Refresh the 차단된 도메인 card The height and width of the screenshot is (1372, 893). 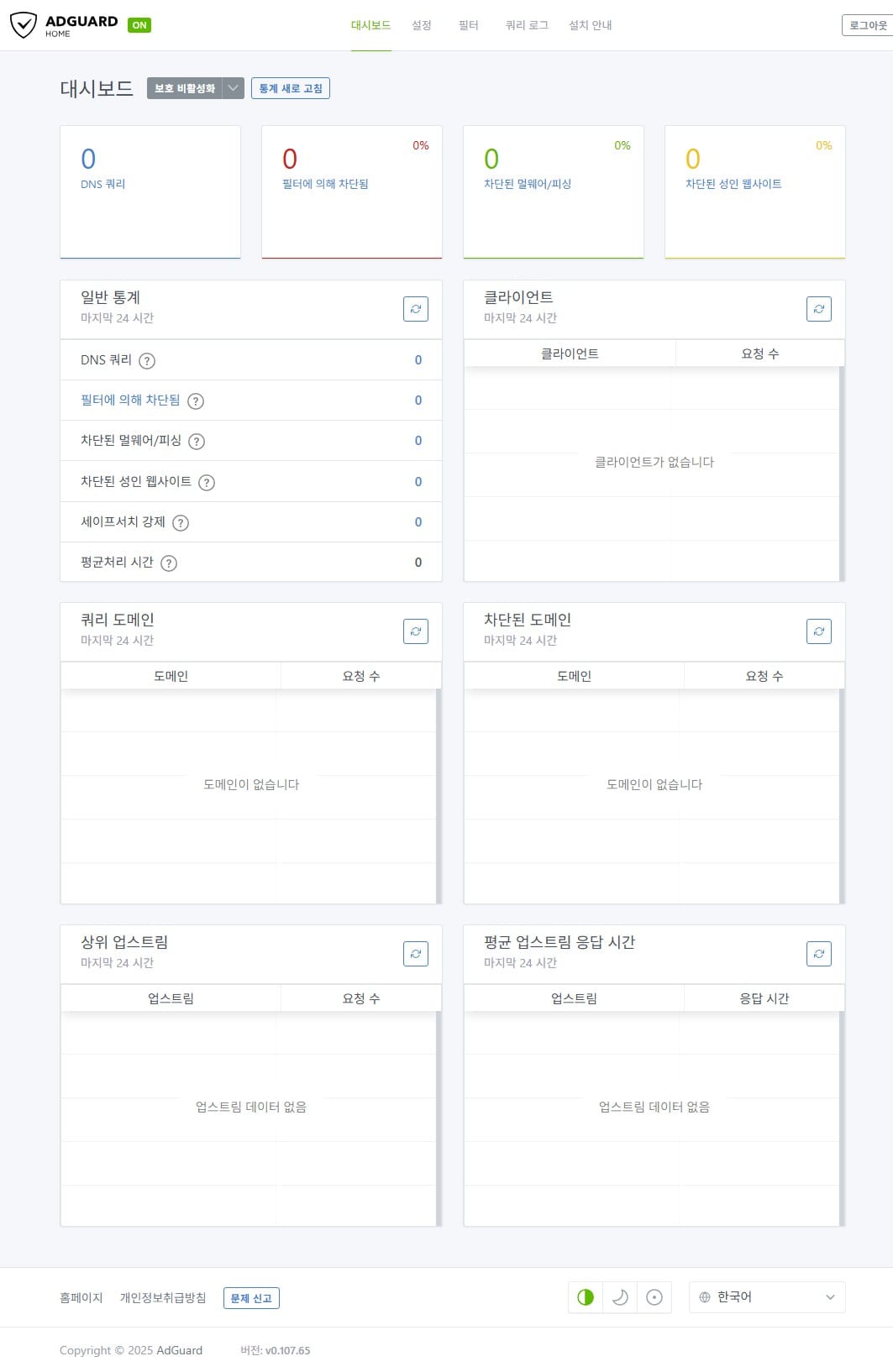(x=819, y=631)
